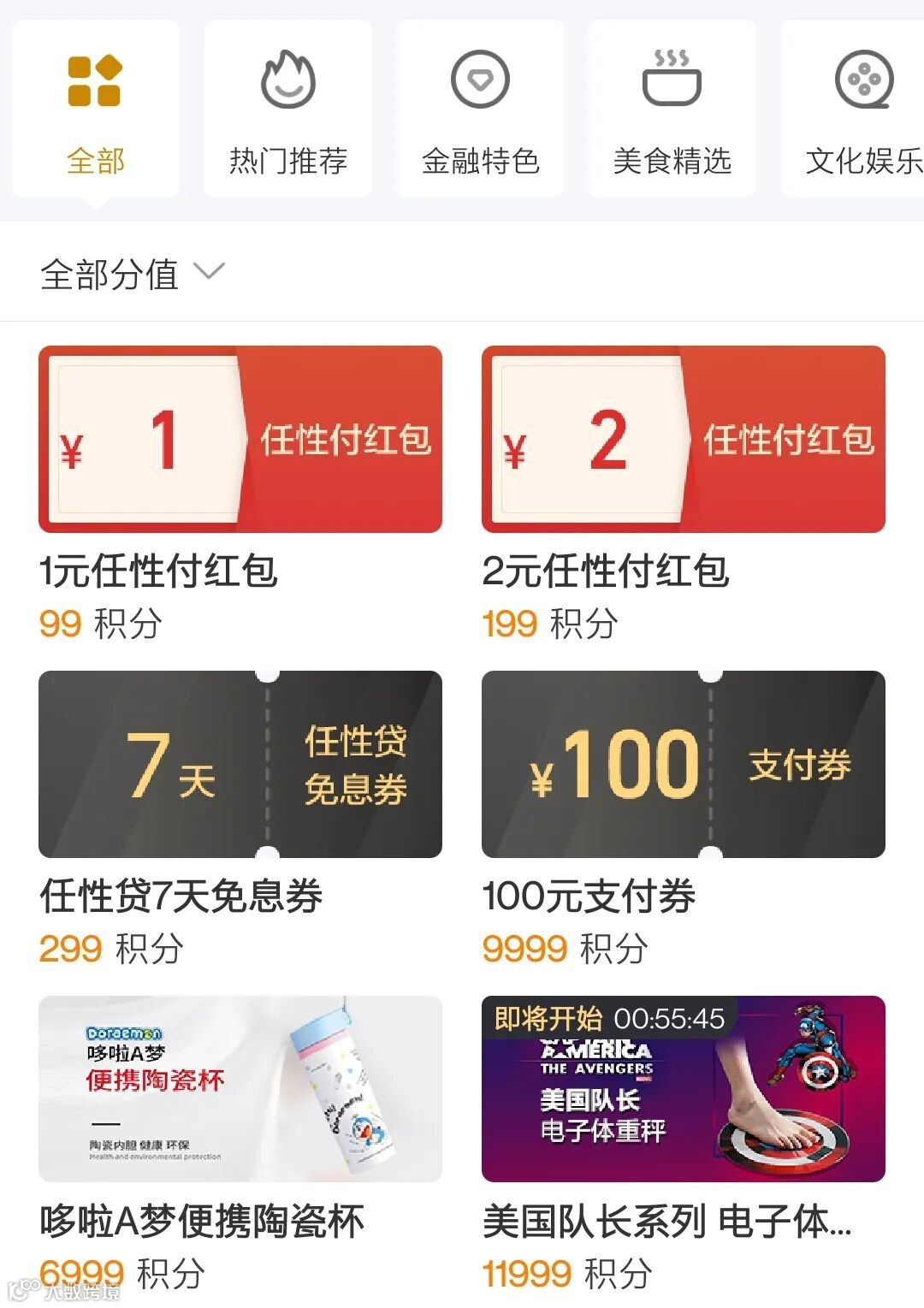The width and height of the screenshot is (924, 1308).
Task: Expand the 全部分值 points filter
Action: tap(133, 274)
